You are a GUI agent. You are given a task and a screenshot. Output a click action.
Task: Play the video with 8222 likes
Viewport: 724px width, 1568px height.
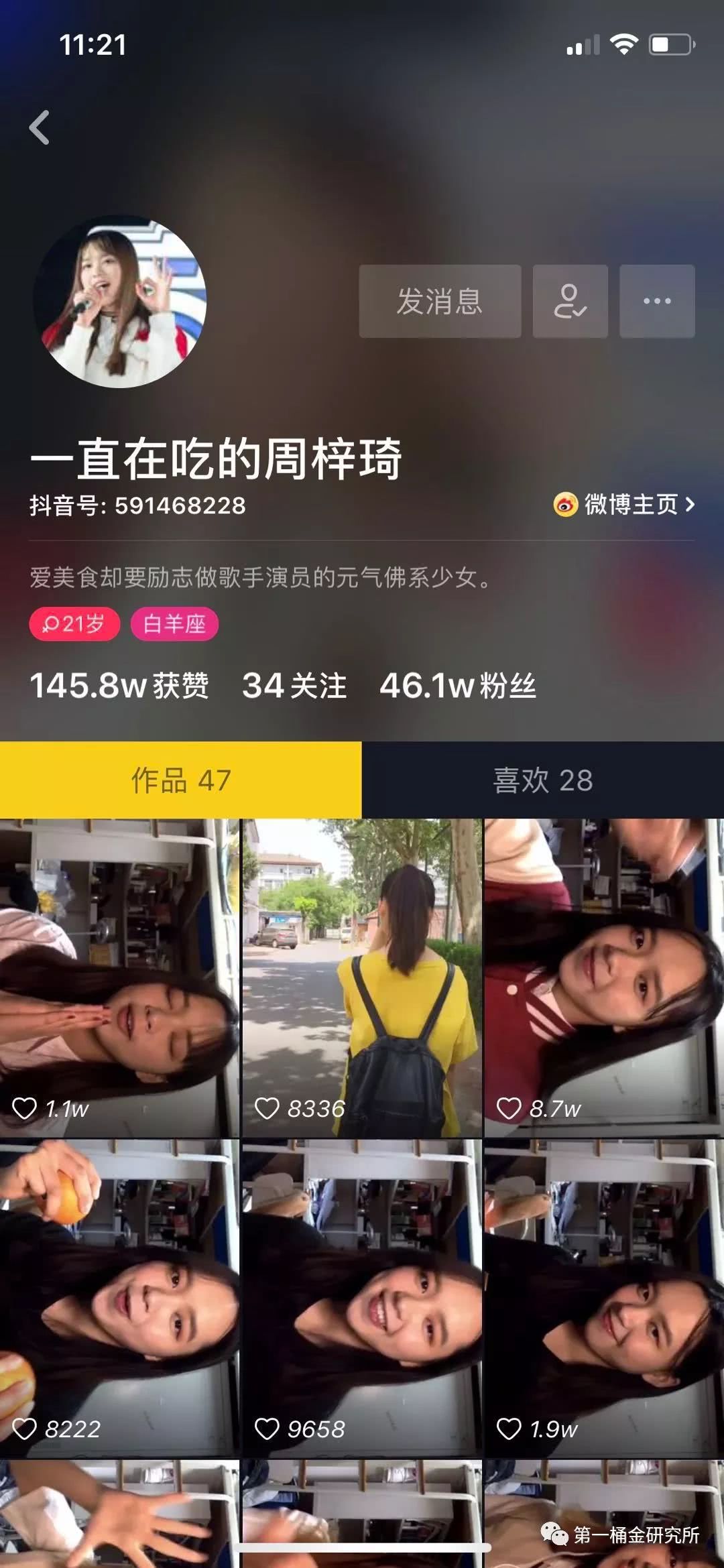(119, 1297)
